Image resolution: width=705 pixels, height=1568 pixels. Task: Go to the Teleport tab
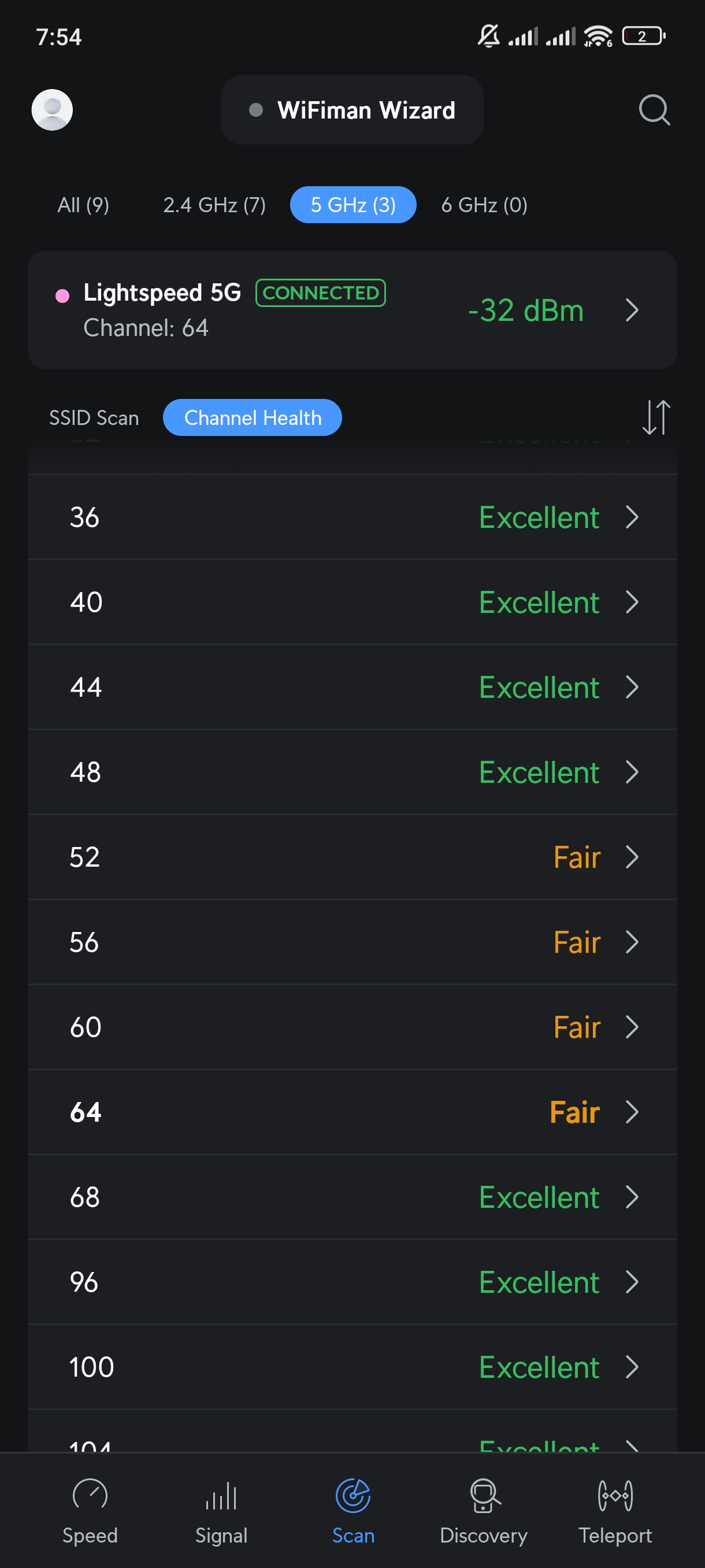615,1511
